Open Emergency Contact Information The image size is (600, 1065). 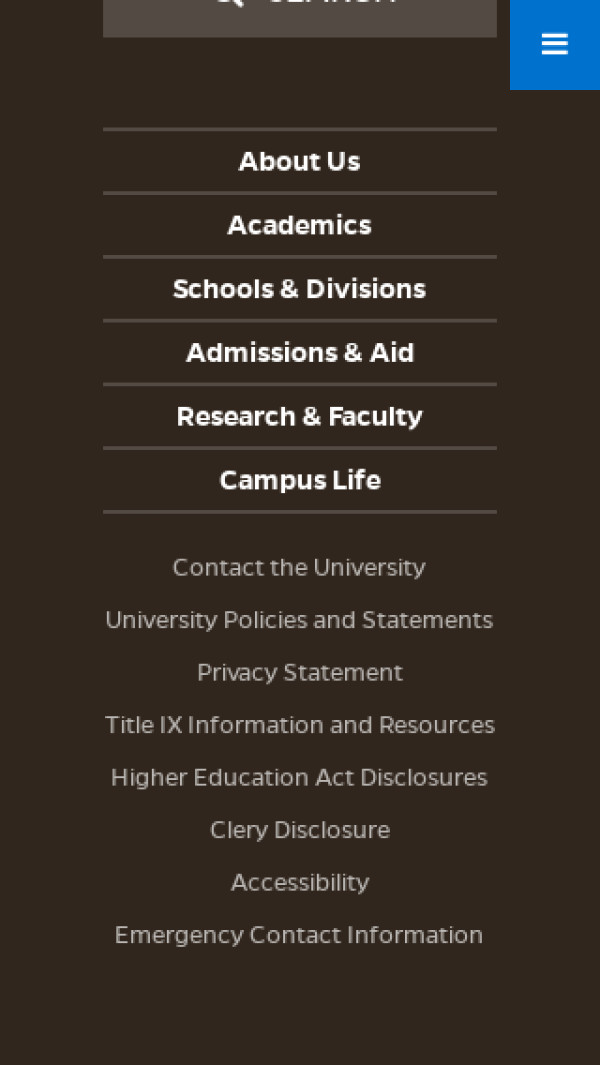[x=299, y=935]
